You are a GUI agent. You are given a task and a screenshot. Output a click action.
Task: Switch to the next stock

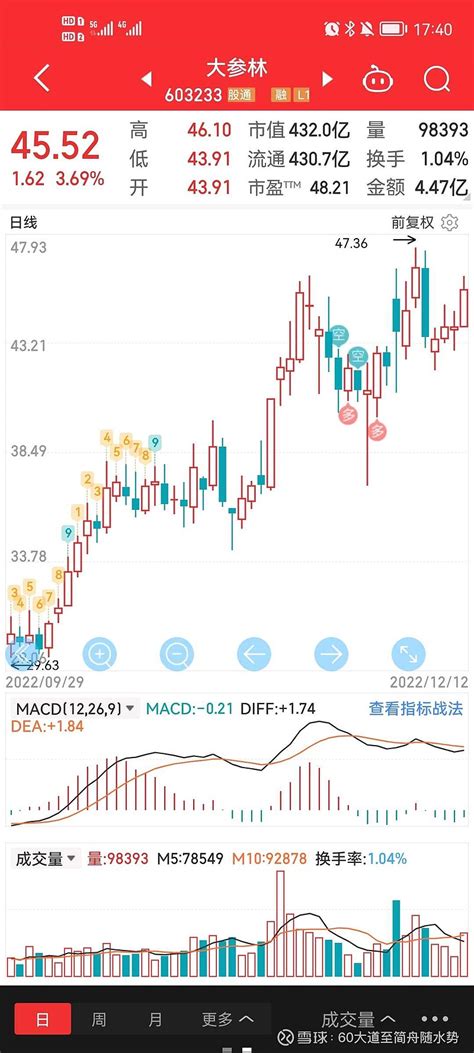pyautogui.click(x=327, y=79)
